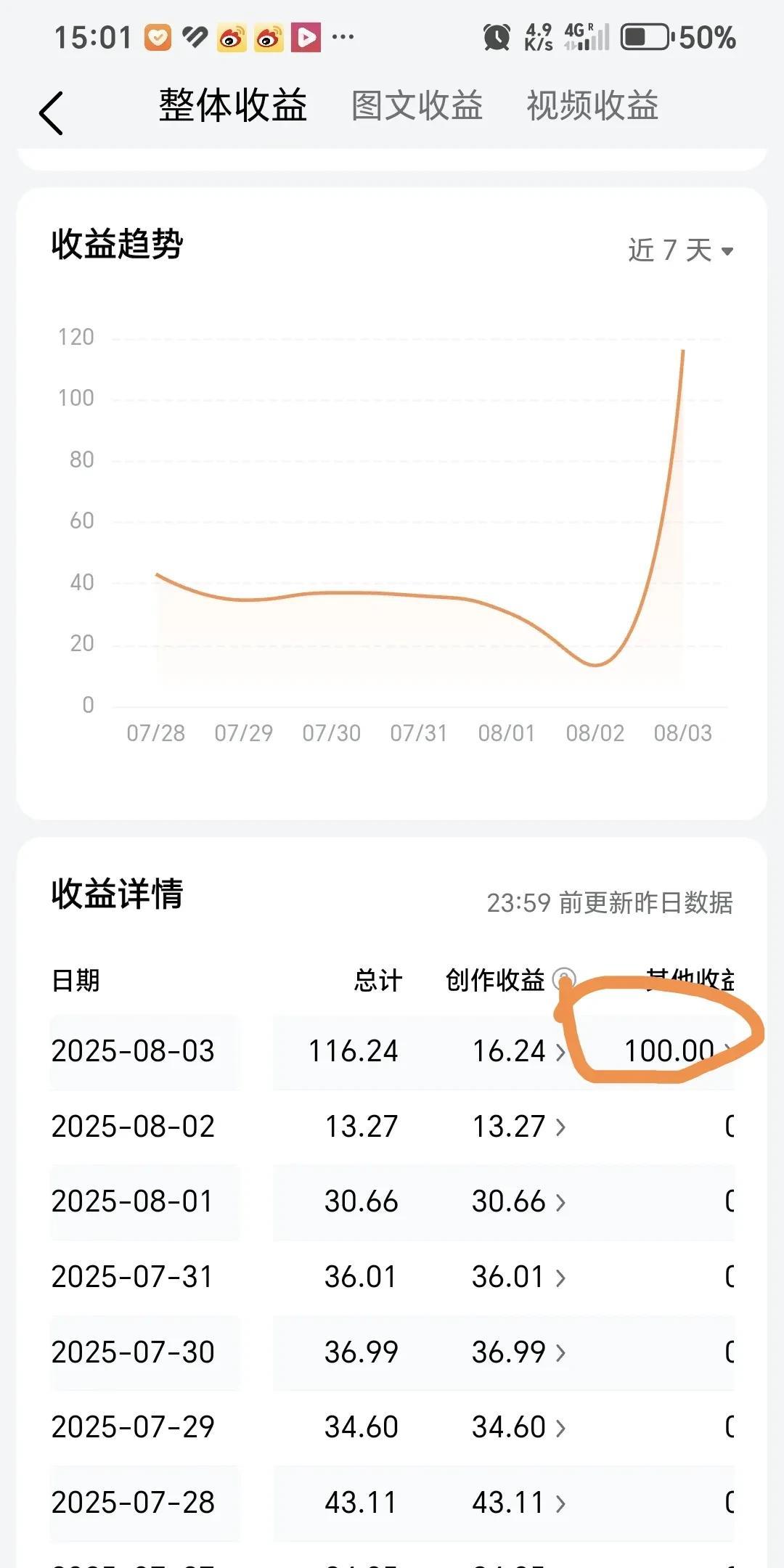Open creation earnings 13.27 for 2025-08-02
Viewport: 784px width, 1568px height.
518,1127
